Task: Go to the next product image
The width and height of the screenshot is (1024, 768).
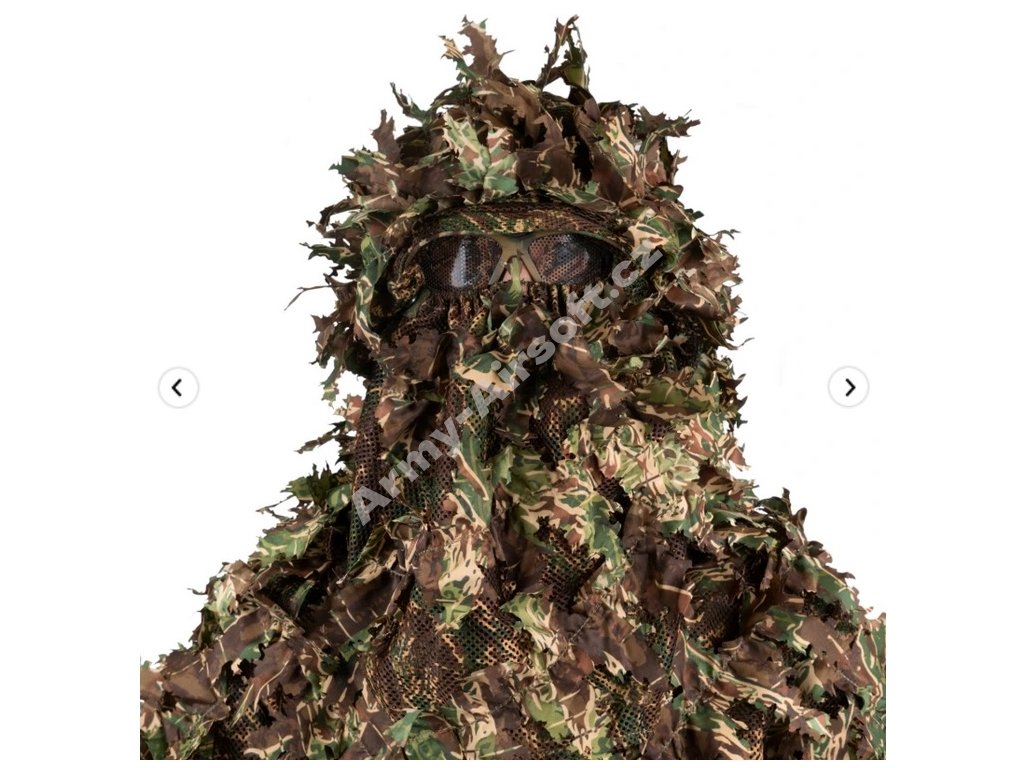Action: (x=848, y=387)
